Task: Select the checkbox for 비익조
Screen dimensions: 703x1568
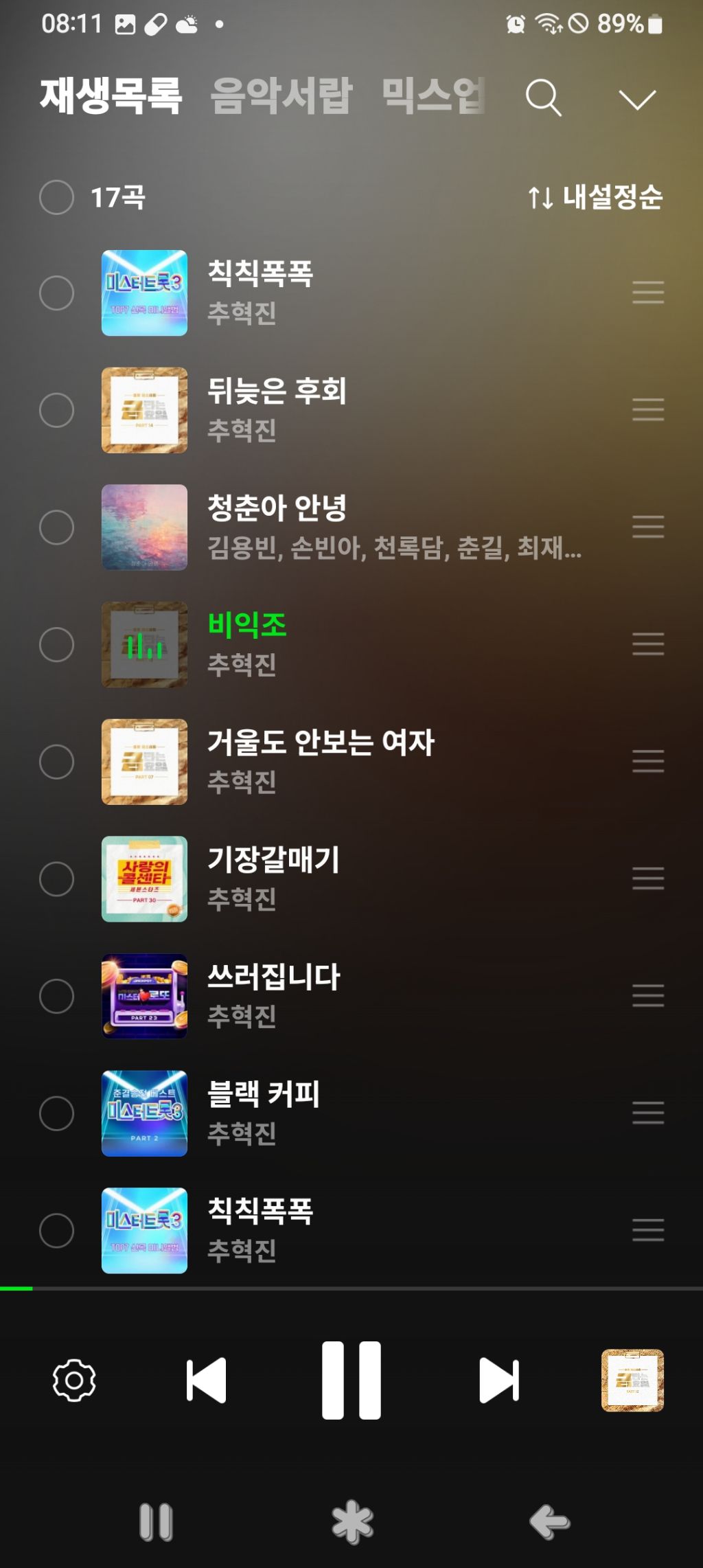Action: pyautogui.click(x=56, y=644)
